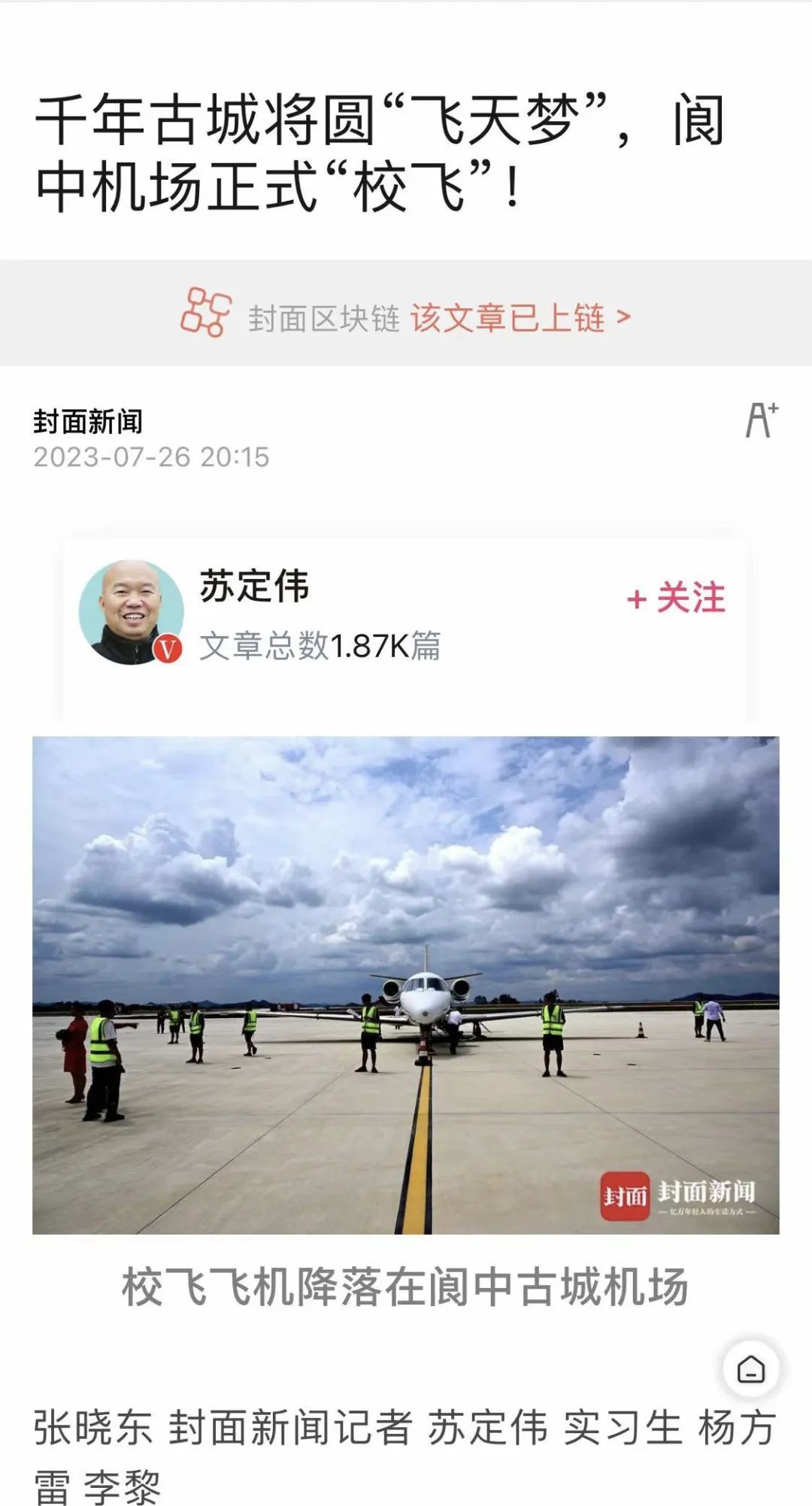Screen dimensions: 812x1506
Task: Tap the floating home button
Action: click(750, 1369)
